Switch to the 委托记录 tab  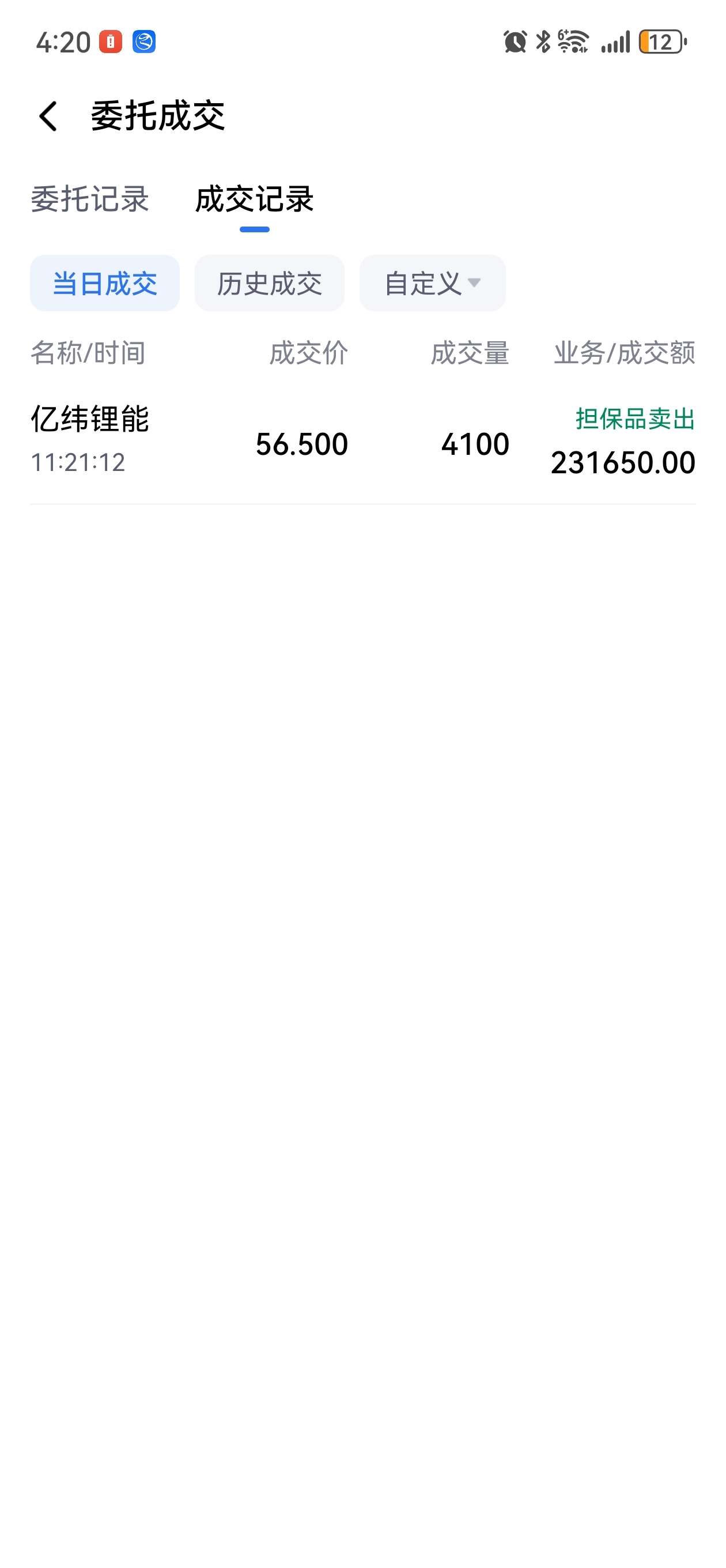click(x=90, y=199)
